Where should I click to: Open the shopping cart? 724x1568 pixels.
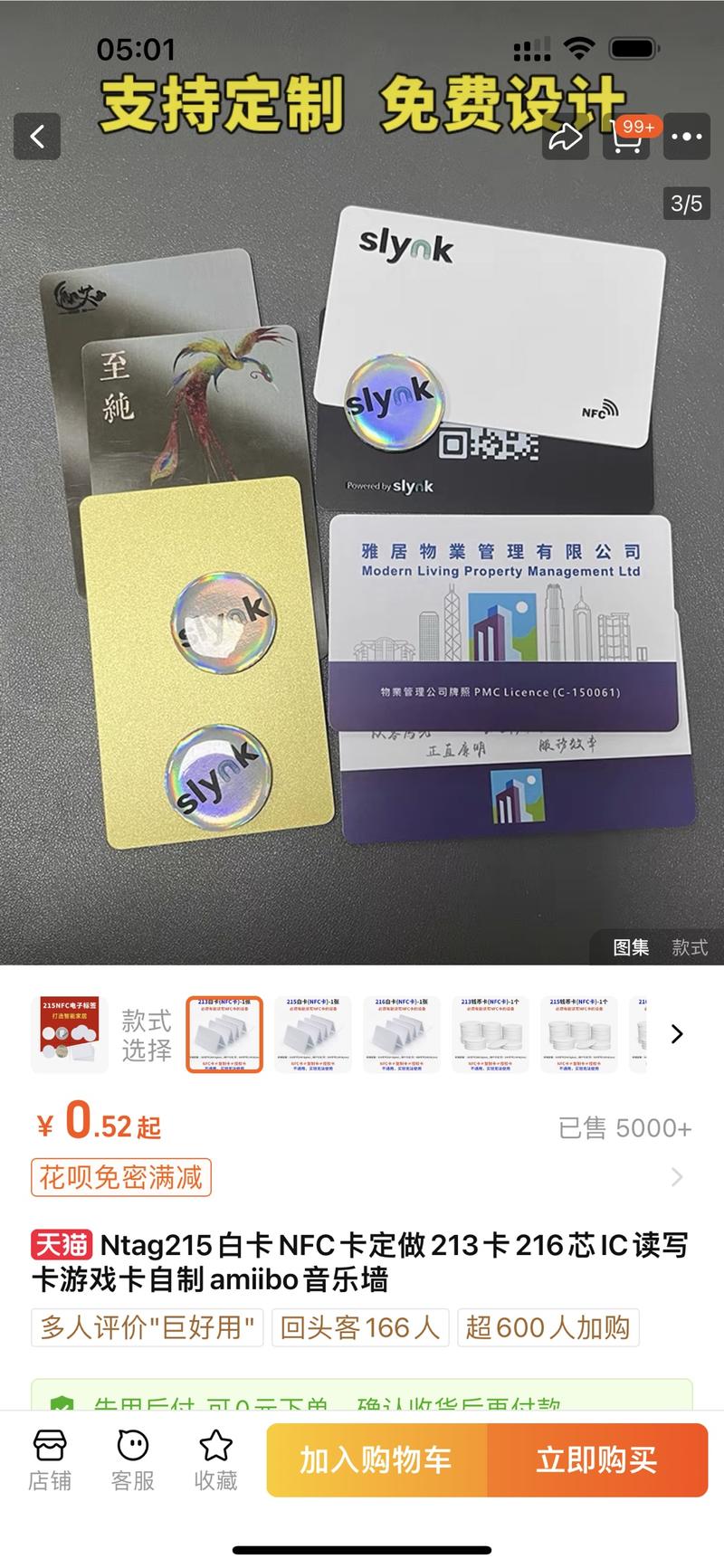626,137
